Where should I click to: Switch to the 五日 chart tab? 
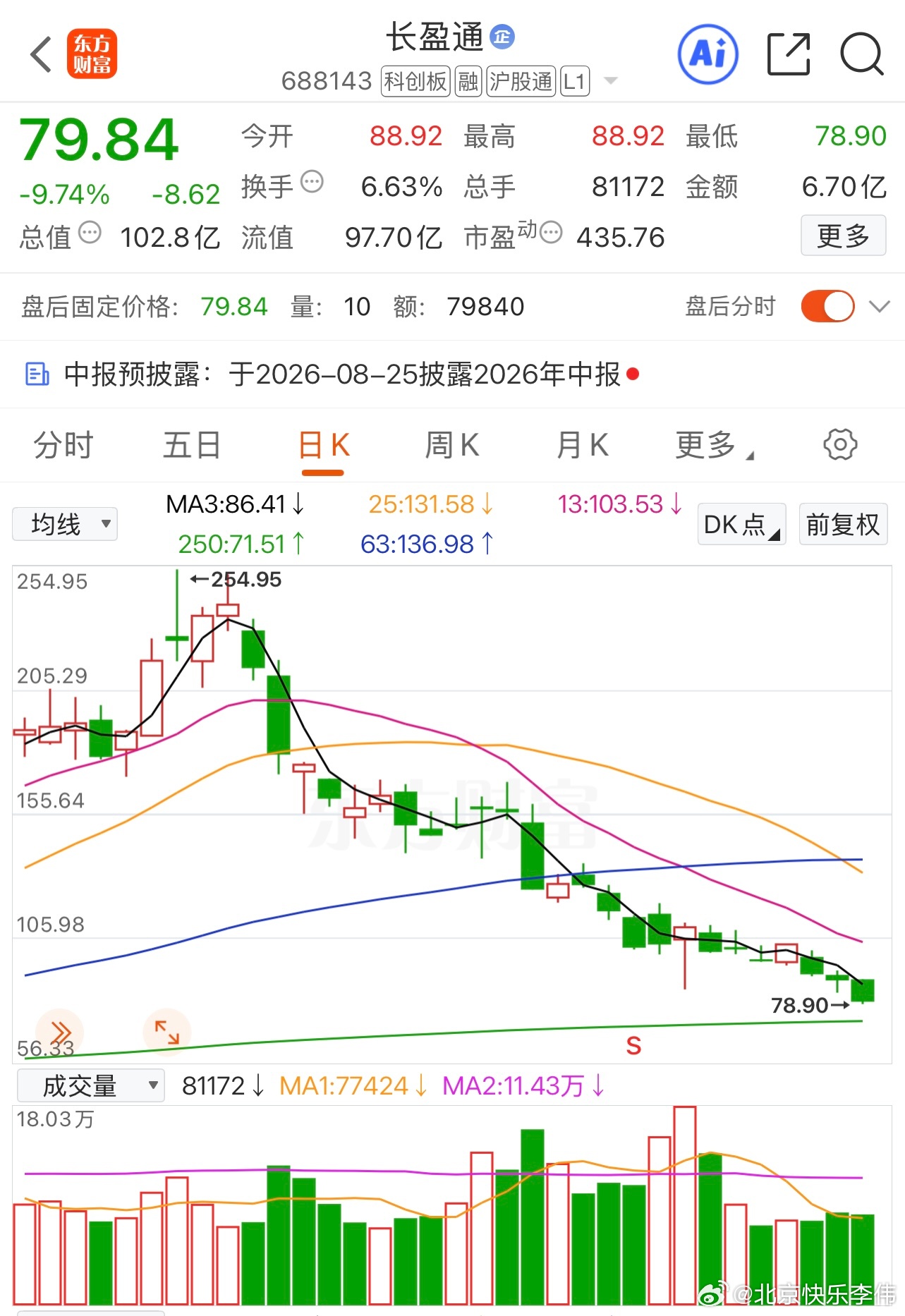192,445
